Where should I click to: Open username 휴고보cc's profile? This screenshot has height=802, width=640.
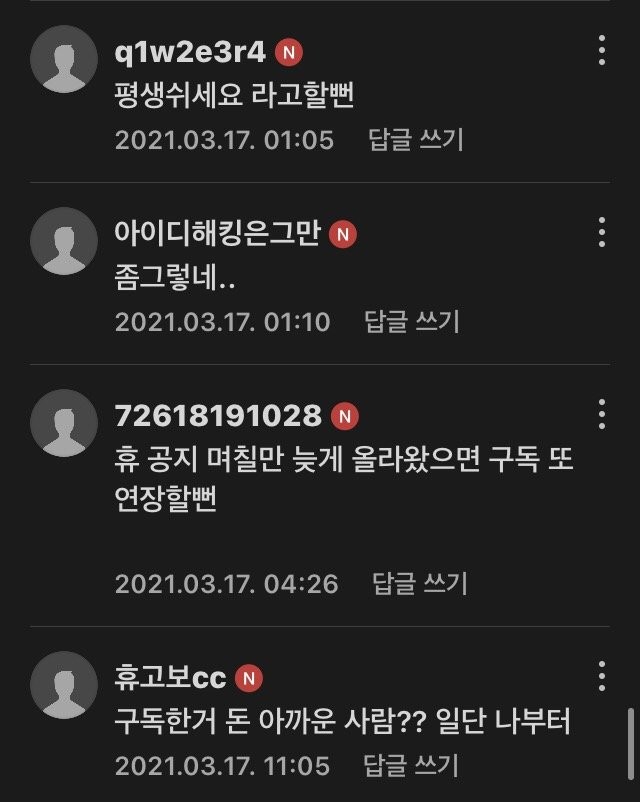click(171, 679)
